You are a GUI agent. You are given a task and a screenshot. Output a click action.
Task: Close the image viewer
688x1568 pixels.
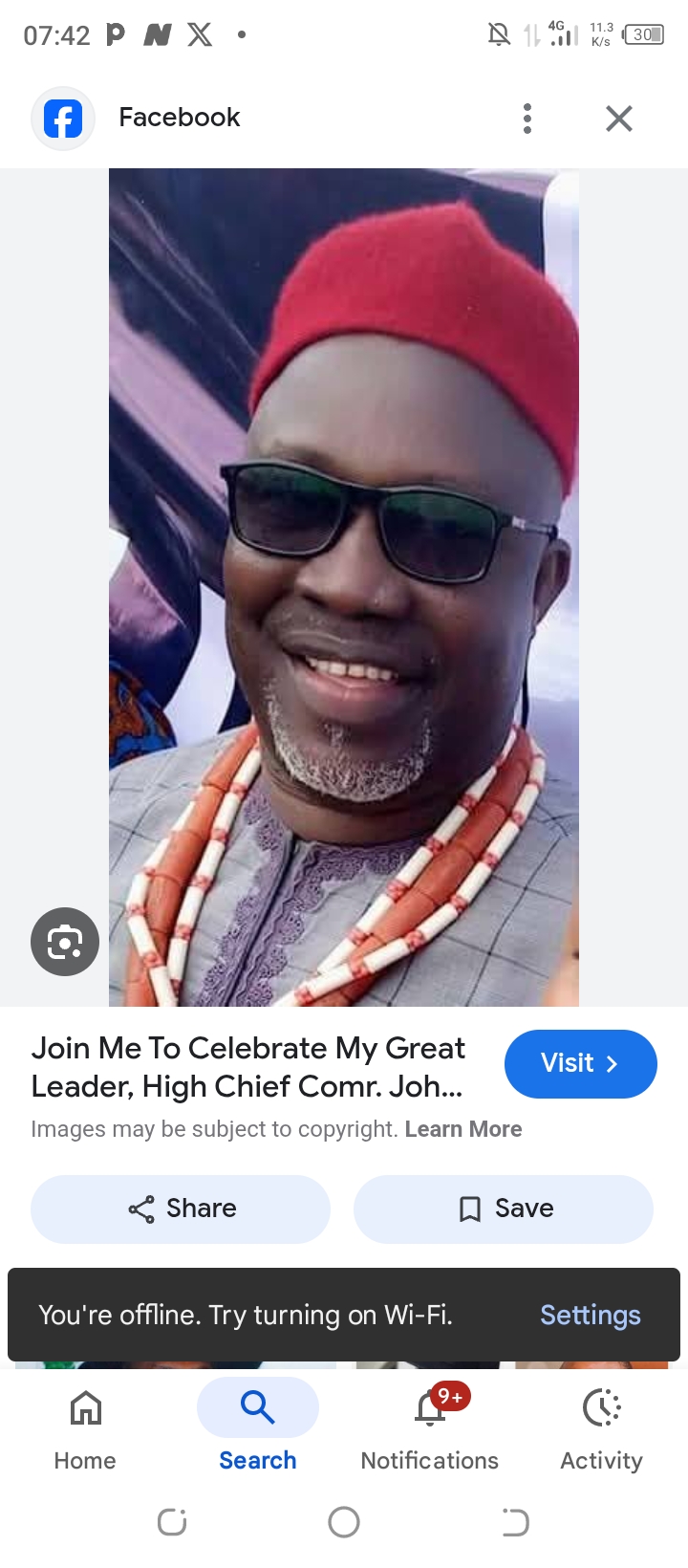pyautogui.click(x=619, y=119)
